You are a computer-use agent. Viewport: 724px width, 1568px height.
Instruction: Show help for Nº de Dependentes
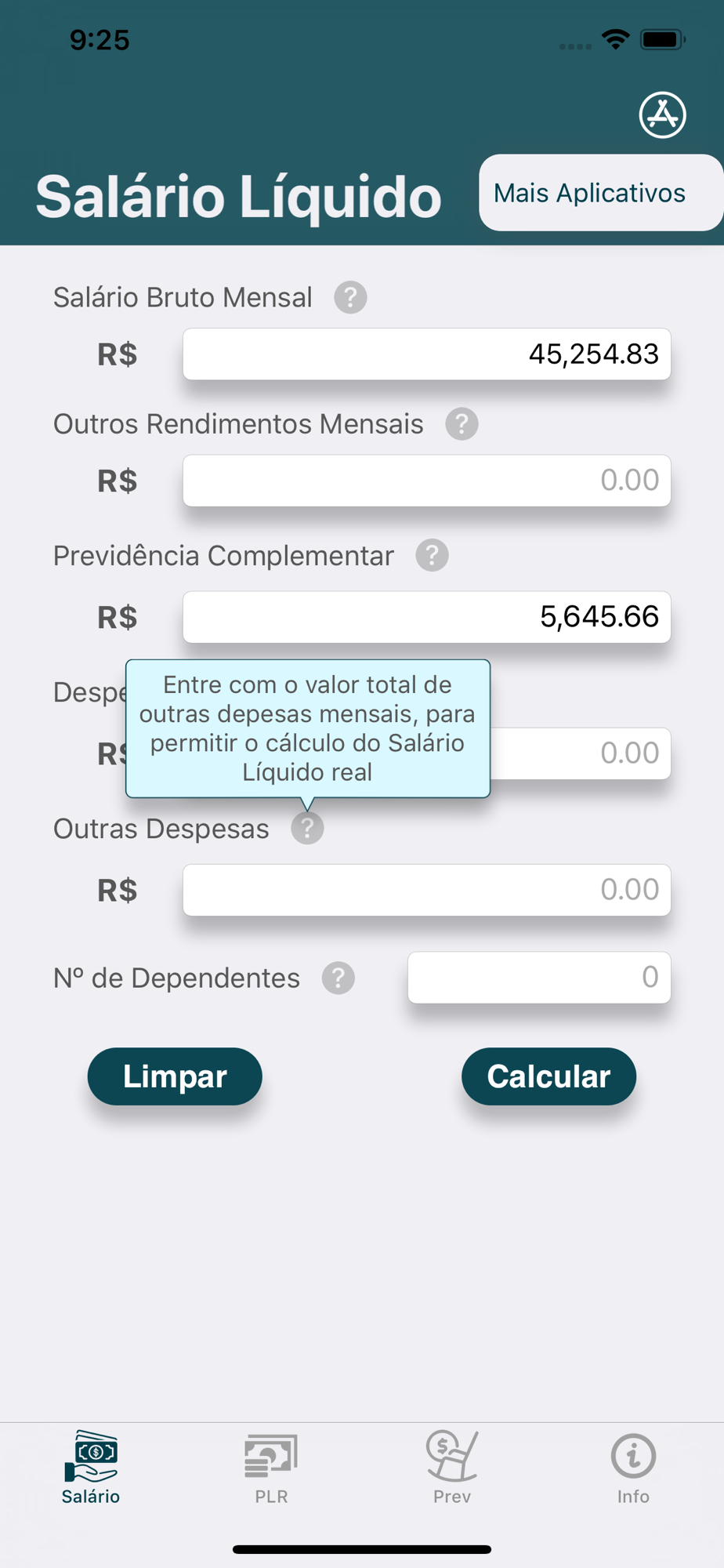point(338,978)
